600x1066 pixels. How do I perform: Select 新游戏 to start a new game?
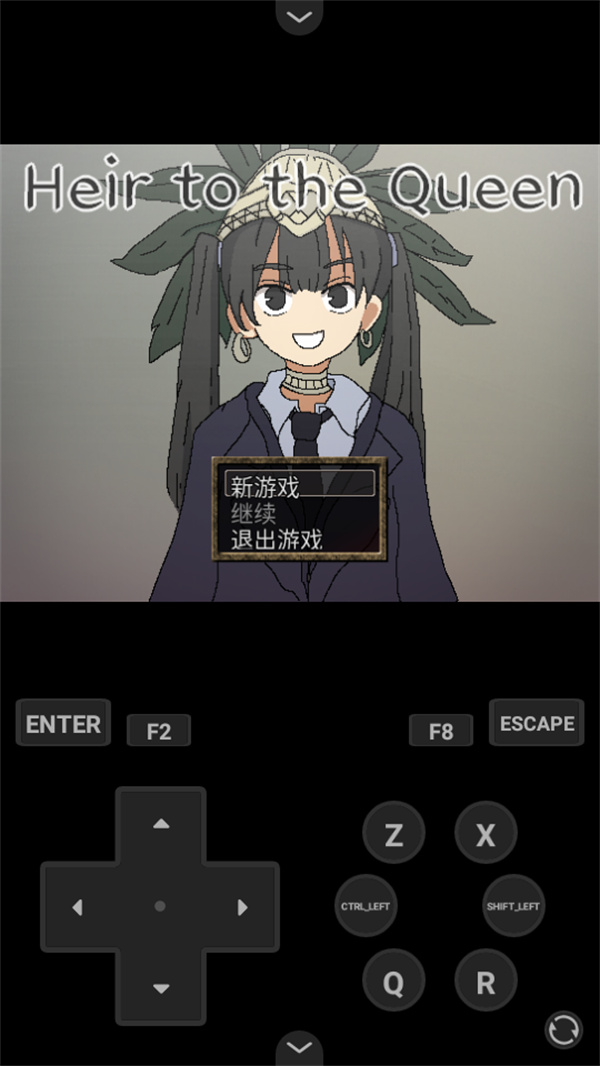pyautogui.click(x=266, y=488)
